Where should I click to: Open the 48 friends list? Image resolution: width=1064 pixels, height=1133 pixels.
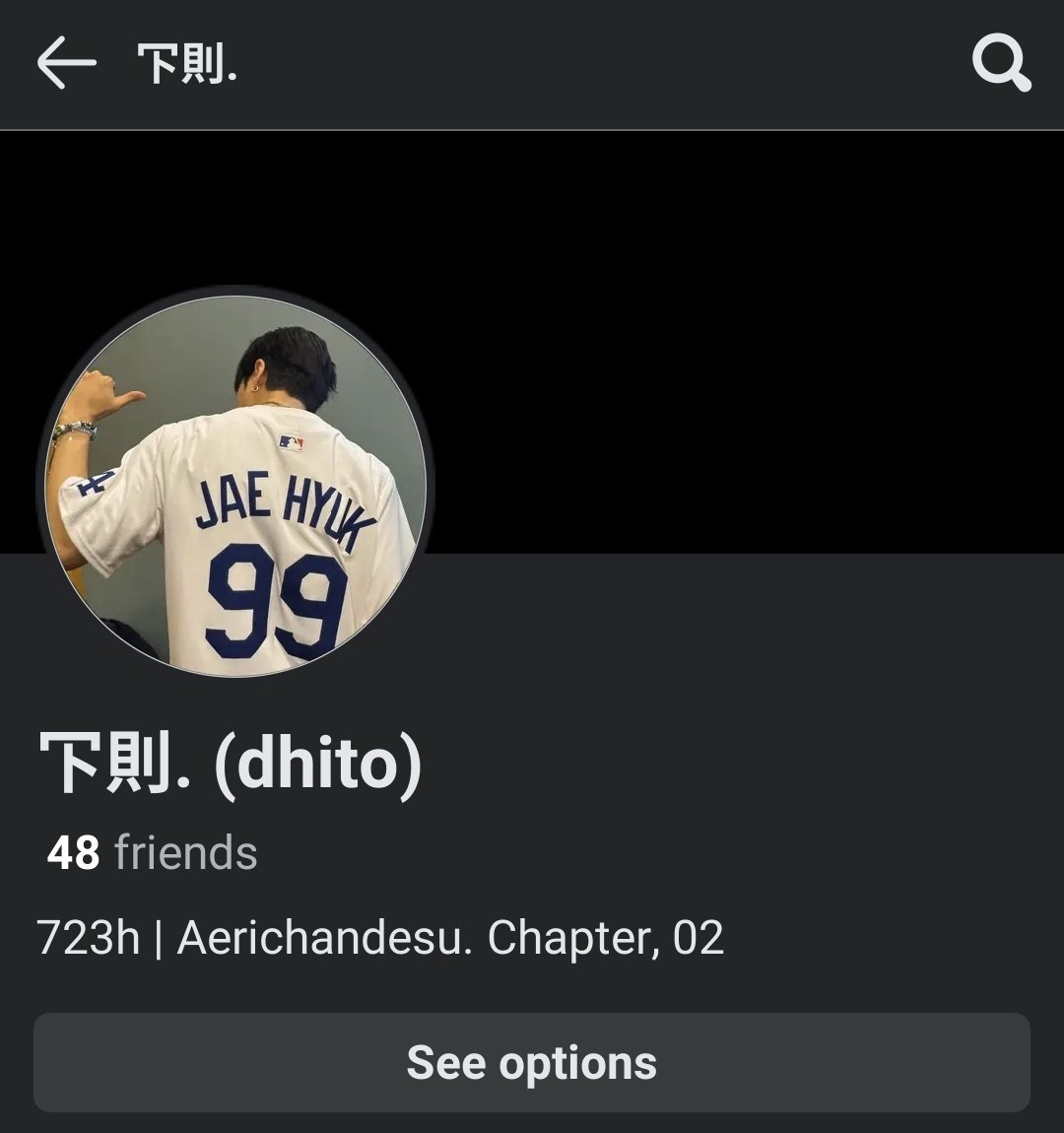[x=153, y=853]
